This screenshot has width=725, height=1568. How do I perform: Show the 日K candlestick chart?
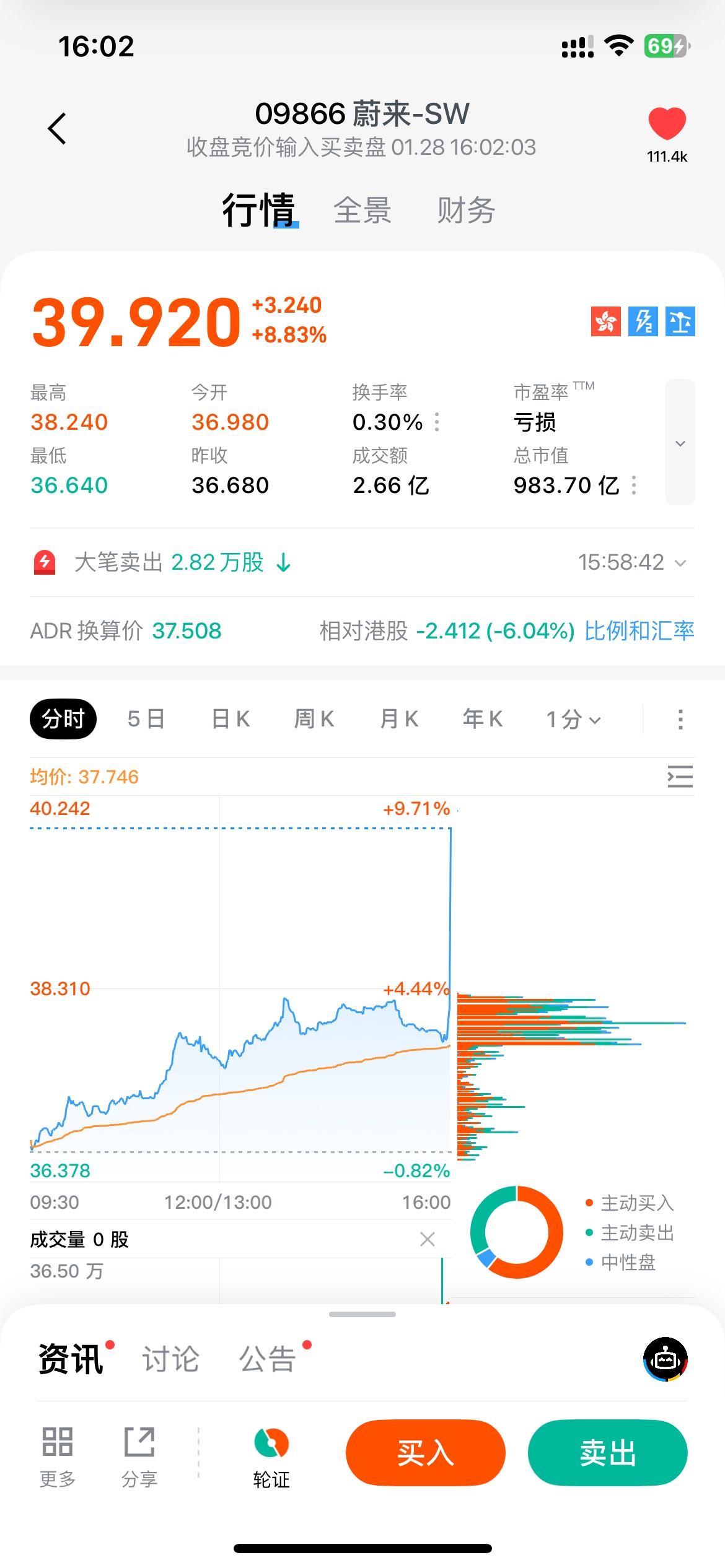coord(231,720)
